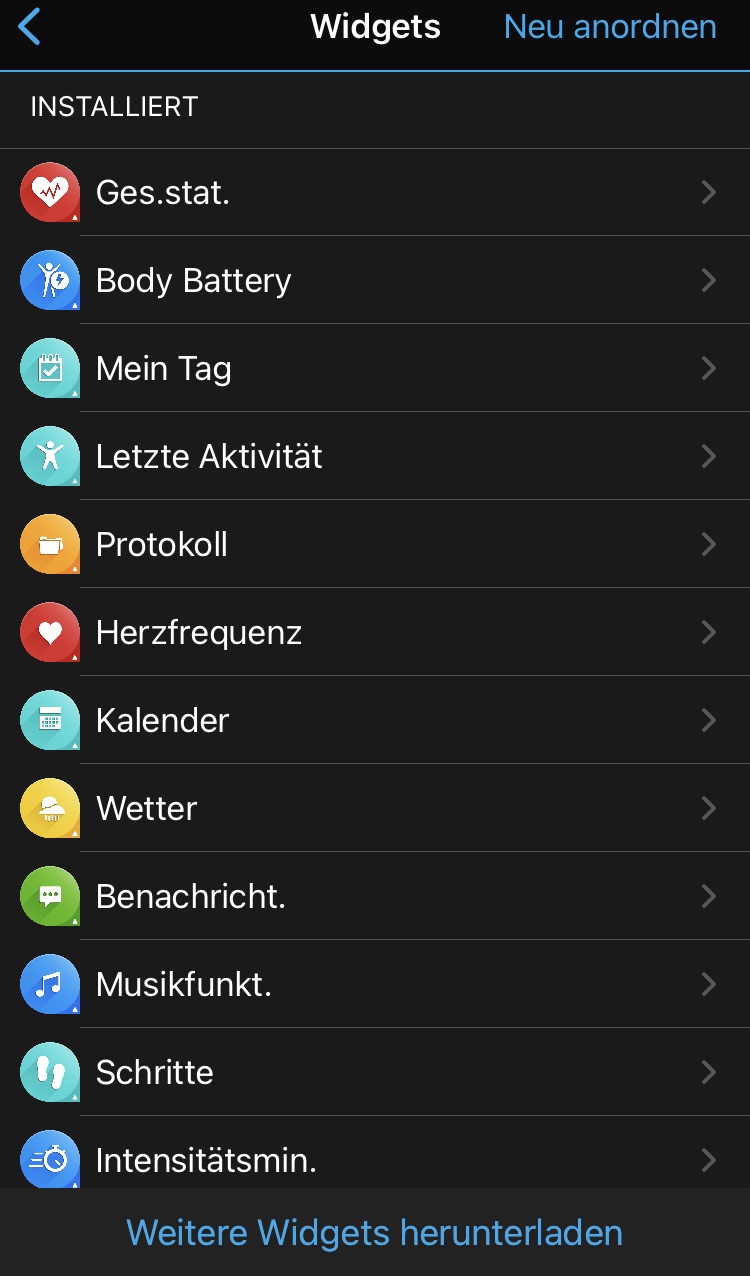Go back using the top-left arrow
The width and height of the screenshot is (750, 1276).
coord(30,27)
